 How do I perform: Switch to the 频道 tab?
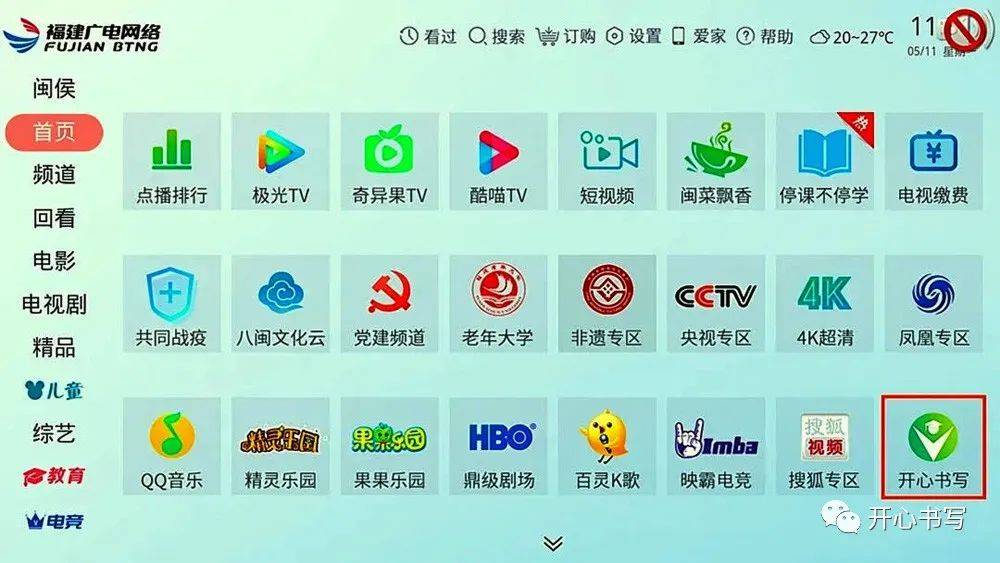(54, 174)
